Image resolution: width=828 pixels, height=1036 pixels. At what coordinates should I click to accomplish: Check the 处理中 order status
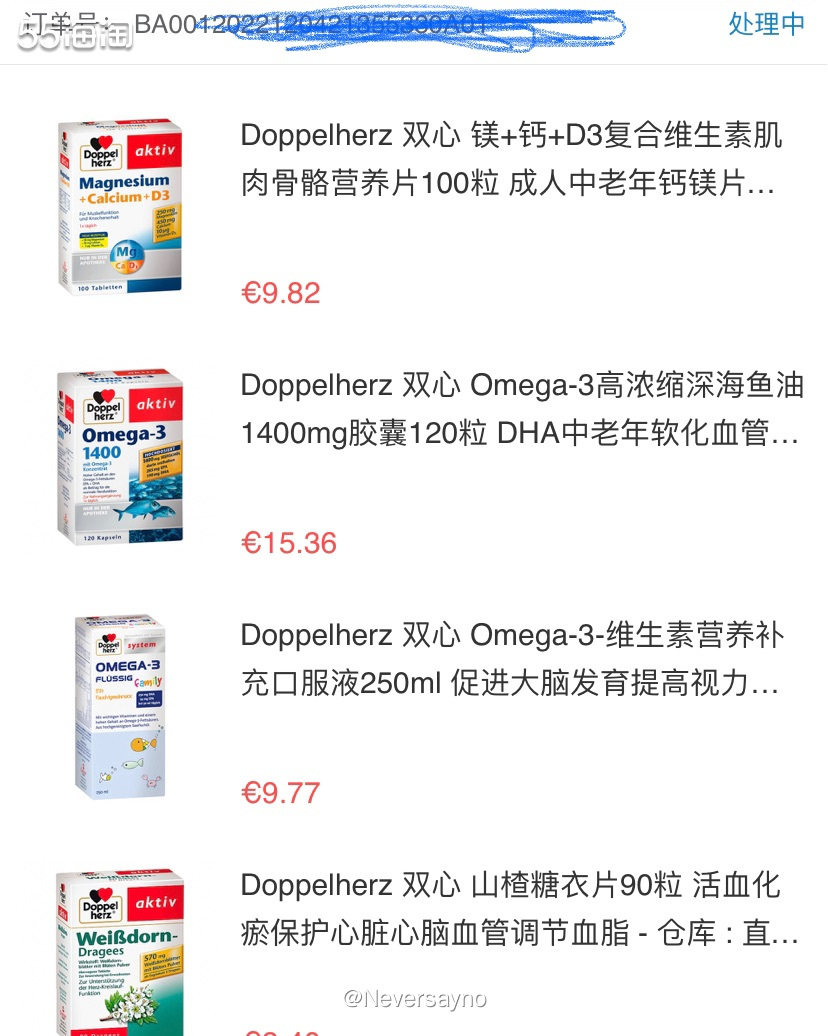(768, 24)
